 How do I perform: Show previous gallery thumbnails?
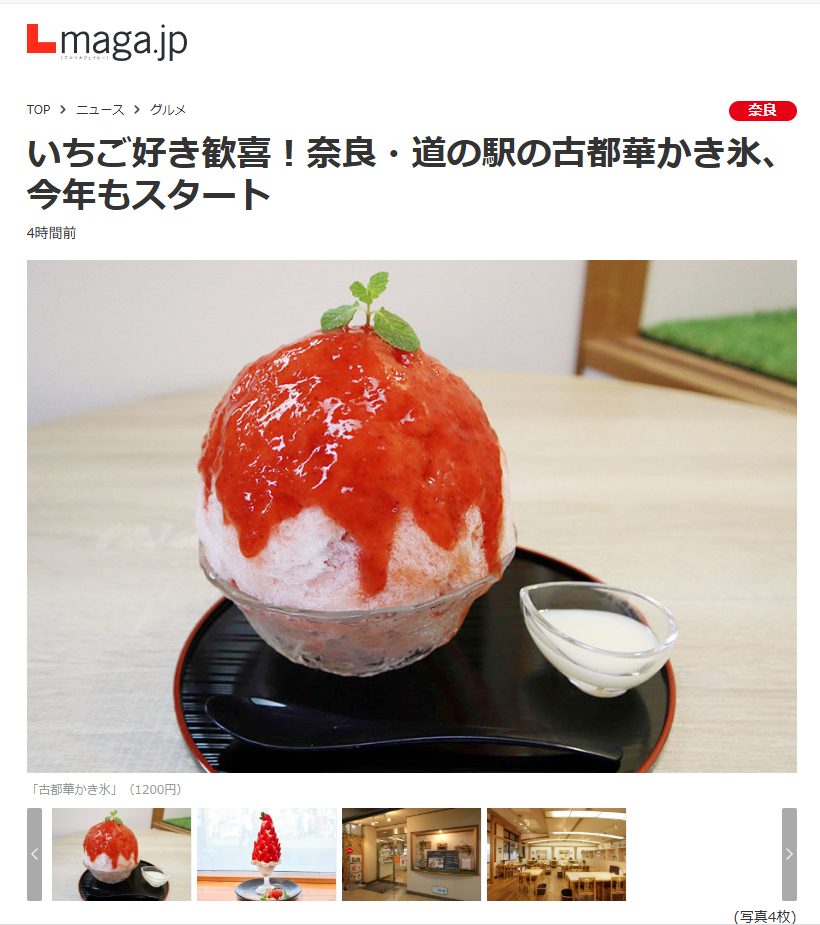[34, 854]
